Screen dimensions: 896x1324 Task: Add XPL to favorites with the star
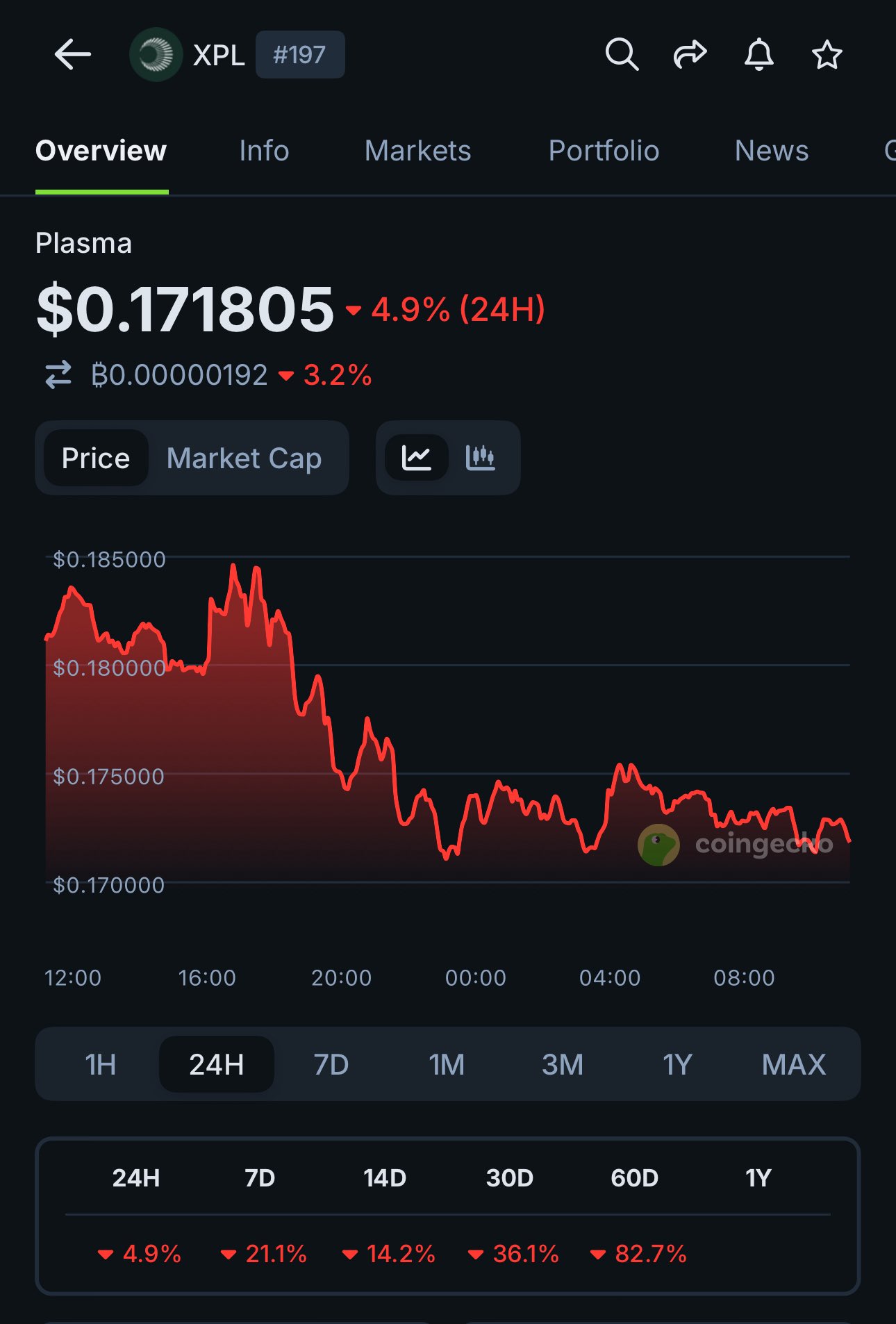pos(827,54)
